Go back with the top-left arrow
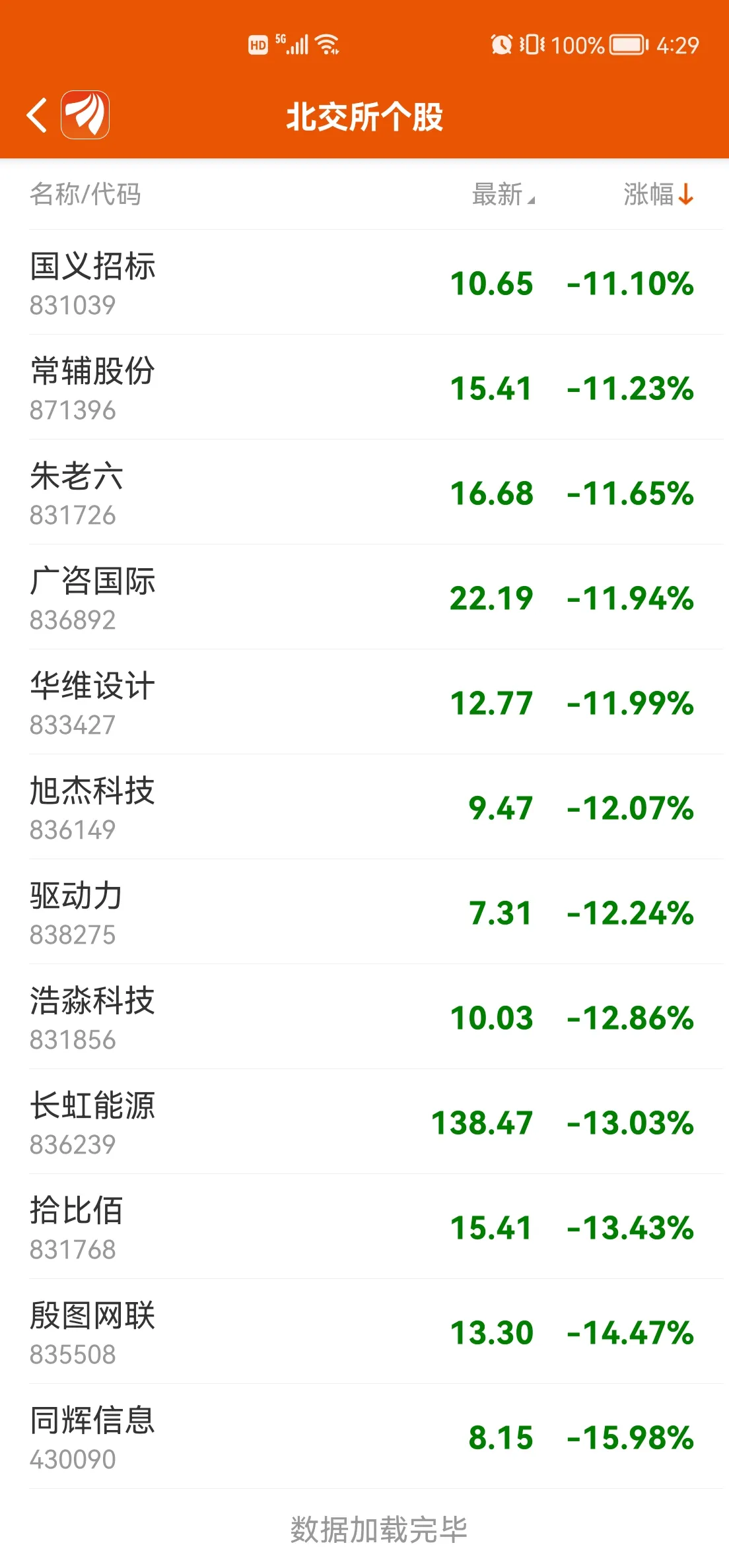 coord(37,115)
